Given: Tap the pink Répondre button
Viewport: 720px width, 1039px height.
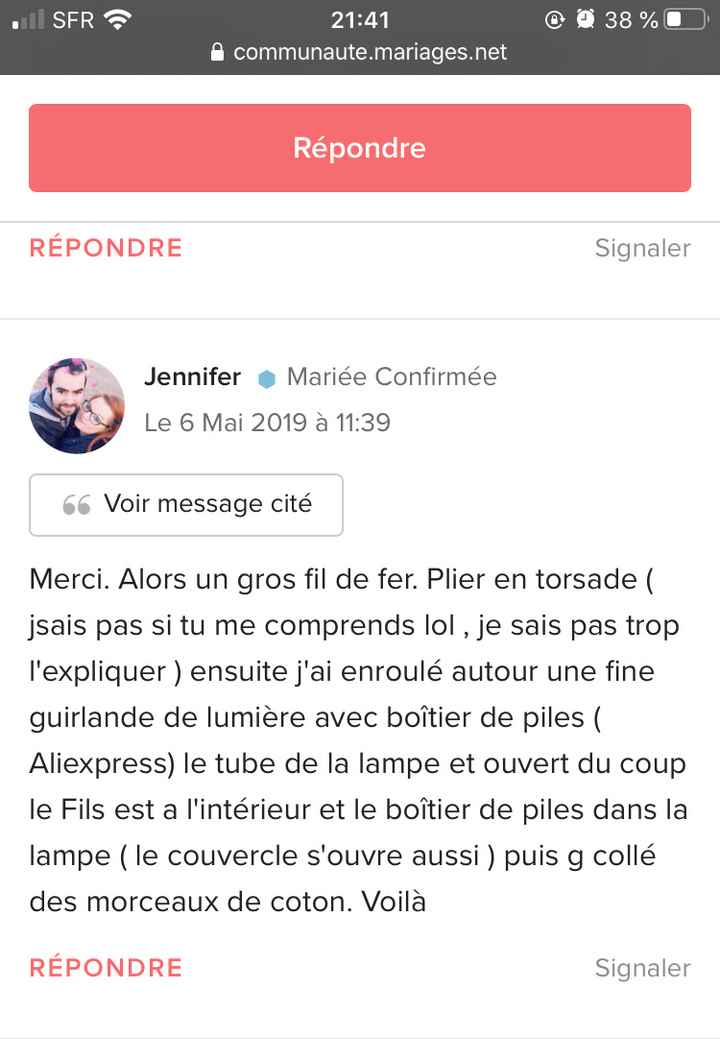Looking at the screenshot, I should tap(360, 147).
